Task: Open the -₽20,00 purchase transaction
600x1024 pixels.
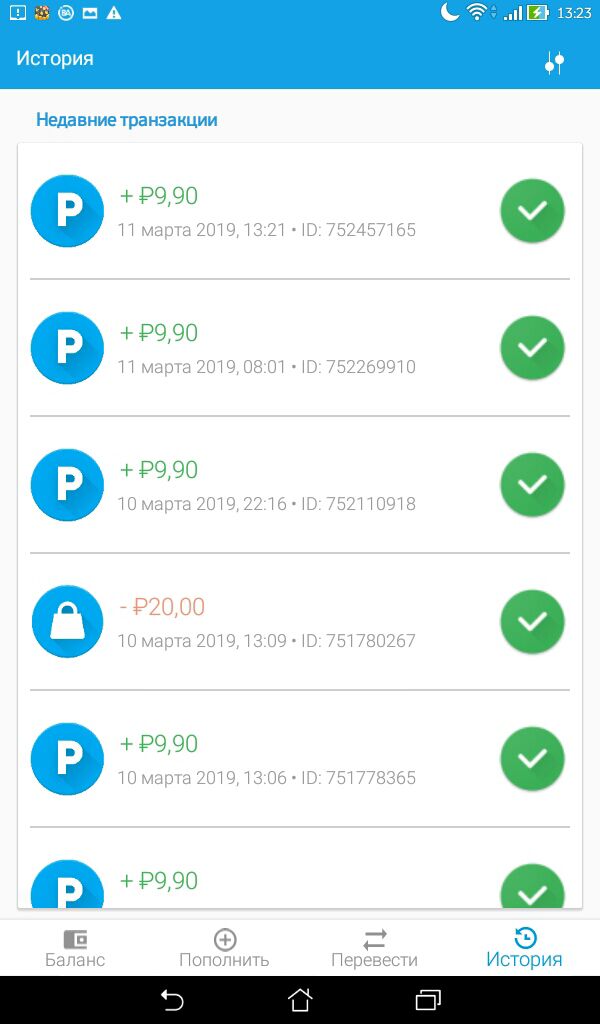Action: coord(300,622)
